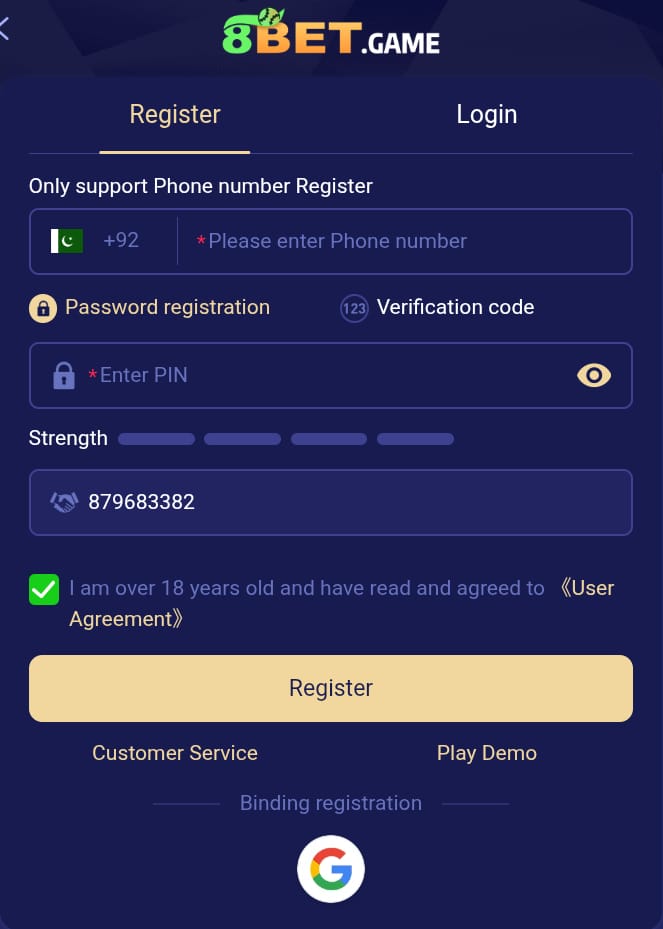Switch to the Login tab
Viewport: 663px width, 929px height.
486,114
